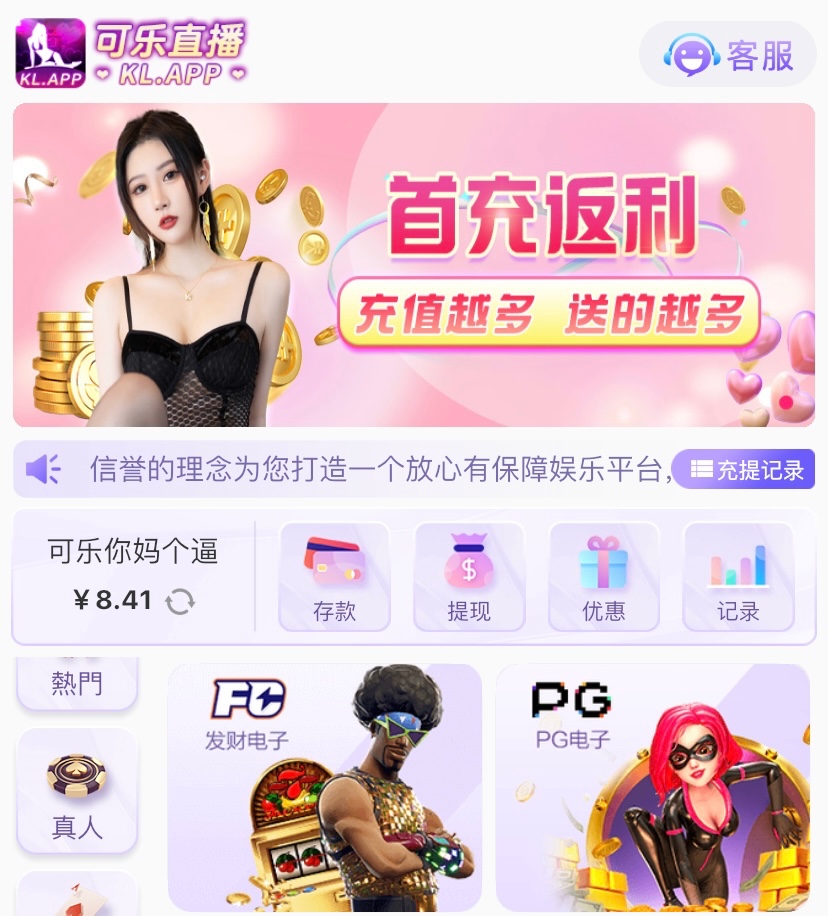The width and height of the screenshot is (828, 916).
Task: Open 客服 customer service
Action: click(x=729, y=55)
